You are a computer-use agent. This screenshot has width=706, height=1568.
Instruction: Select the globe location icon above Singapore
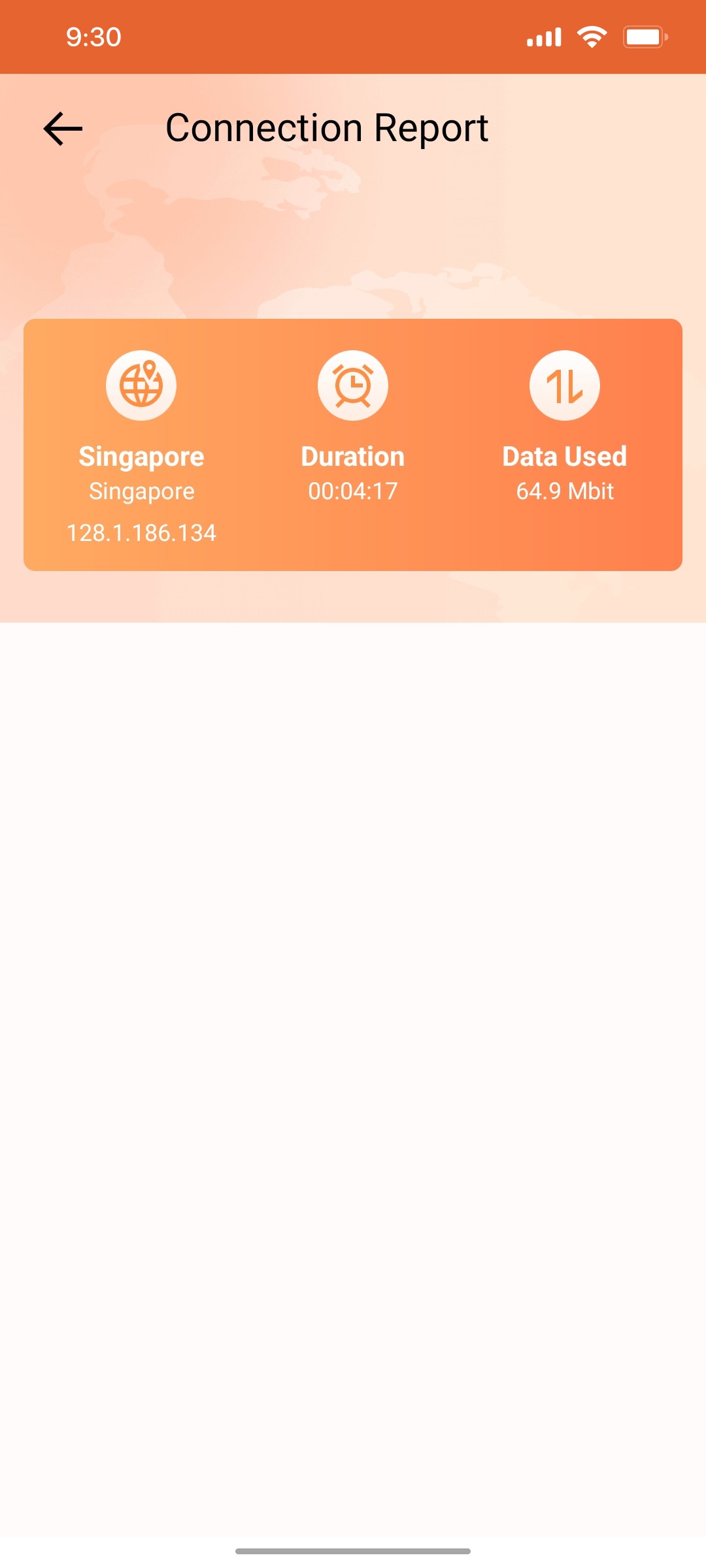coord(141,385)
